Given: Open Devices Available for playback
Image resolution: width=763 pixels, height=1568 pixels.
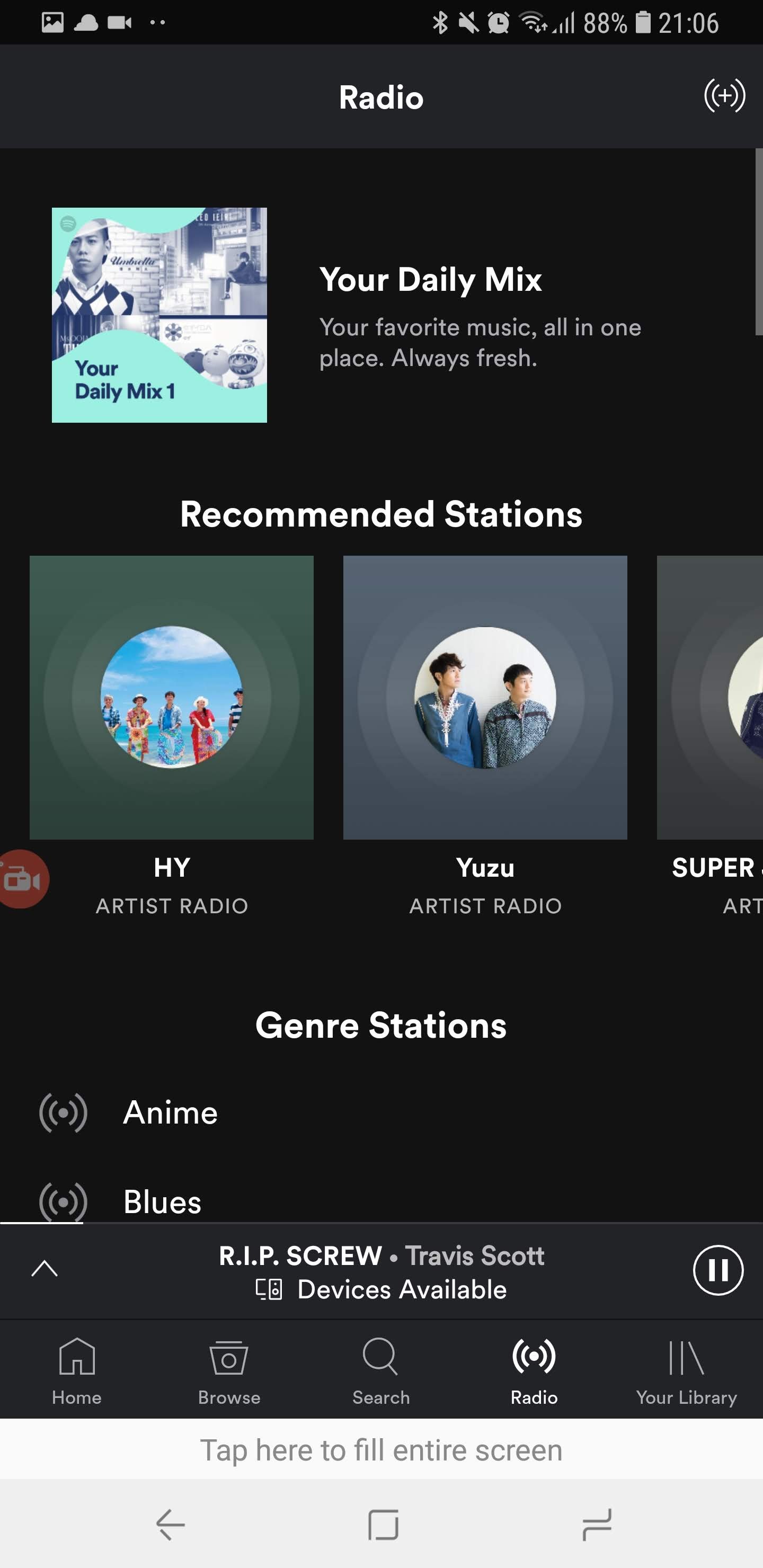Looking at the screenshot, I should (x=381, y=1290).
